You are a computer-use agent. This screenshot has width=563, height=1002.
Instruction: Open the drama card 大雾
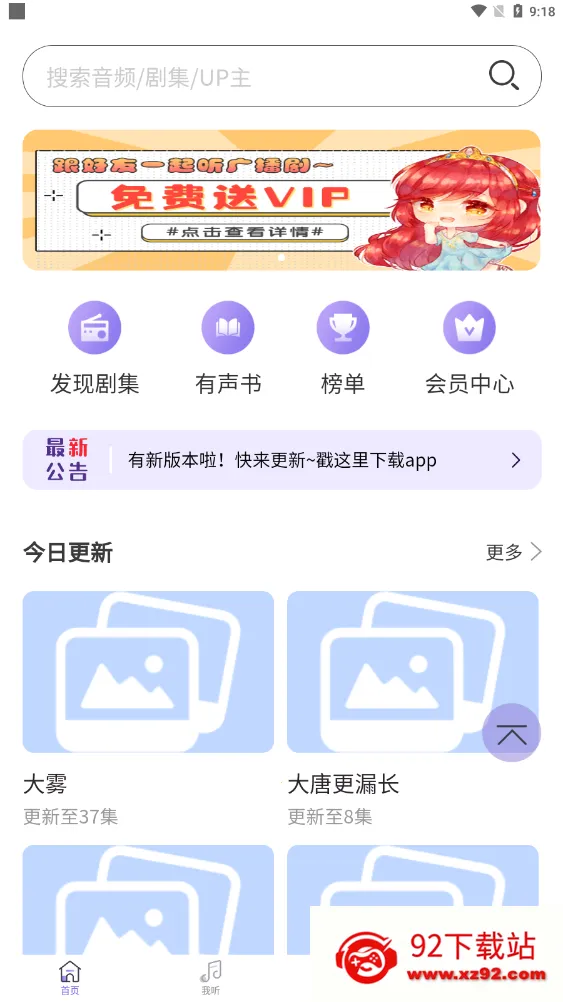point(148,709)
